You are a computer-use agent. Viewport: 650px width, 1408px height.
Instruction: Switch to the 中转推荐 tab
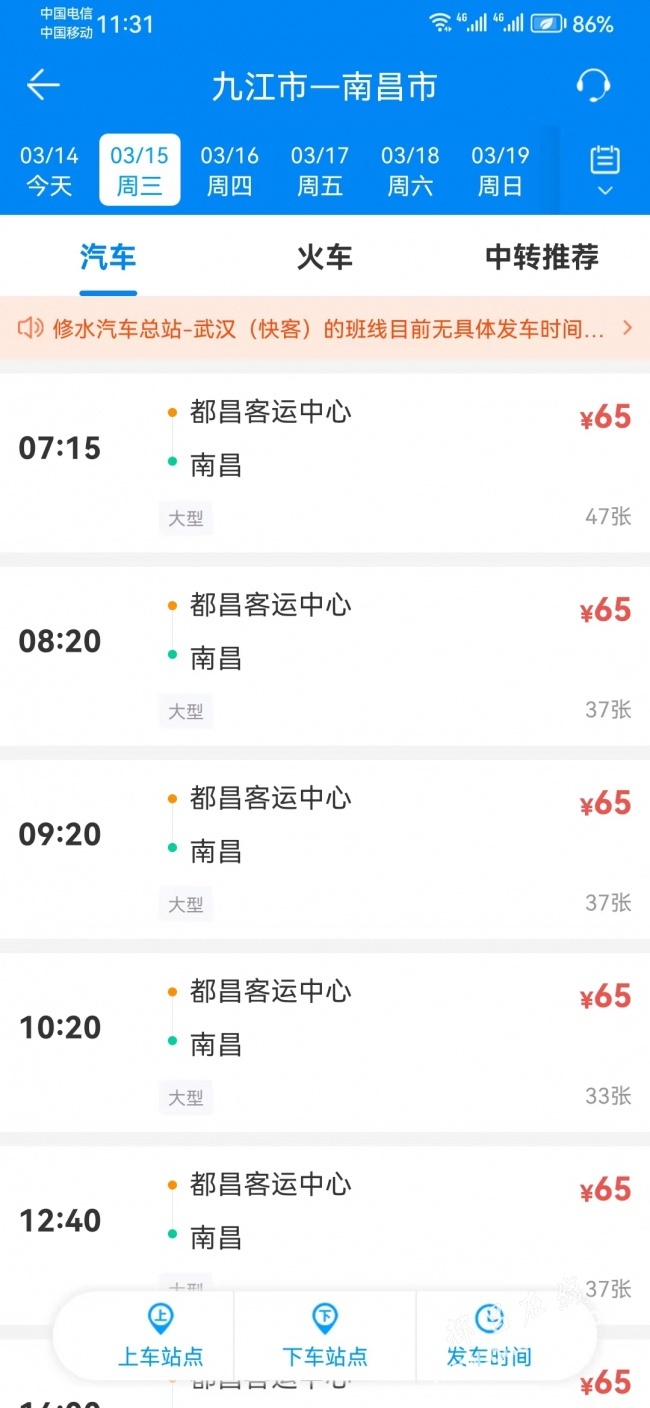(541, 257)
